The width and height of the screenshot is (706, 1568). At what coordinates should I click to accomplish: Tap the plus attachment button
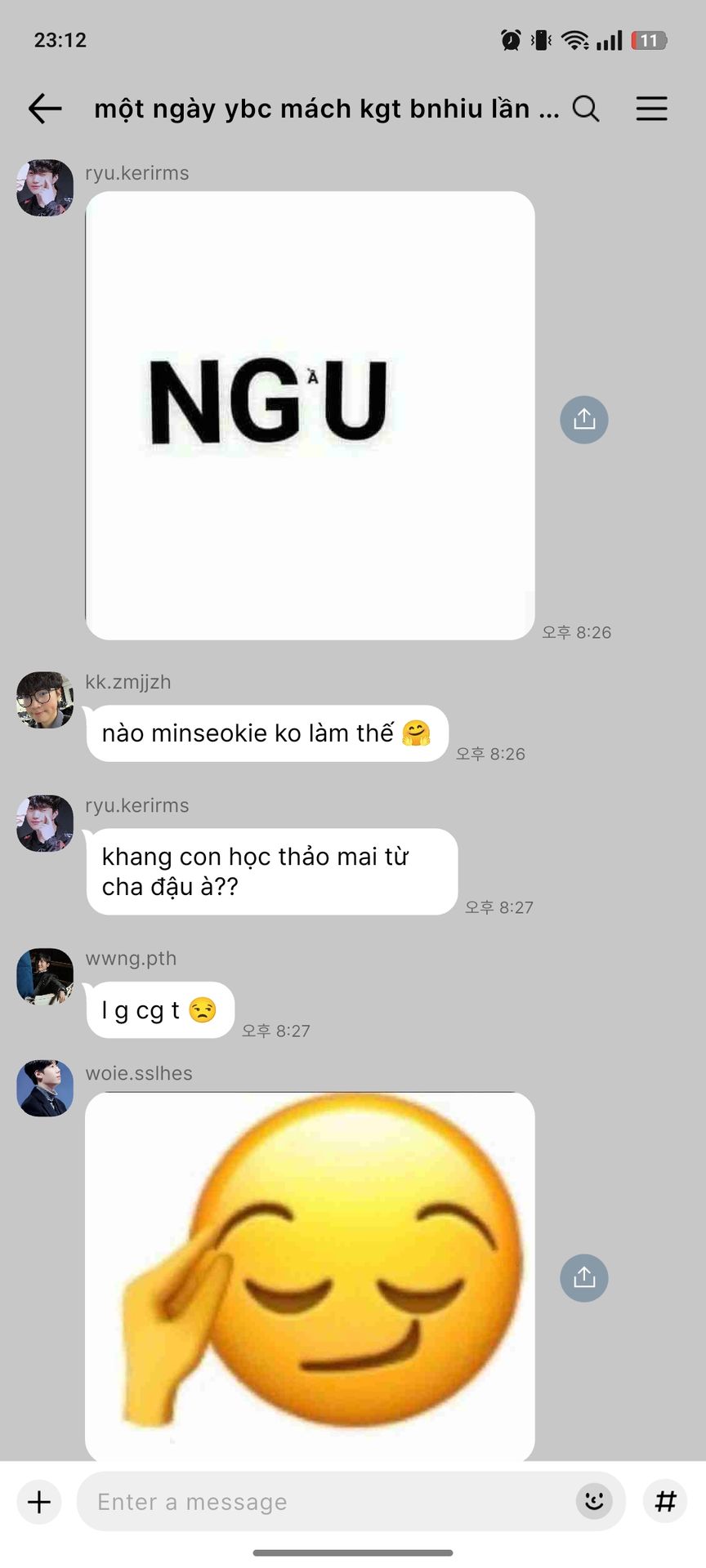pos(39,1502)
